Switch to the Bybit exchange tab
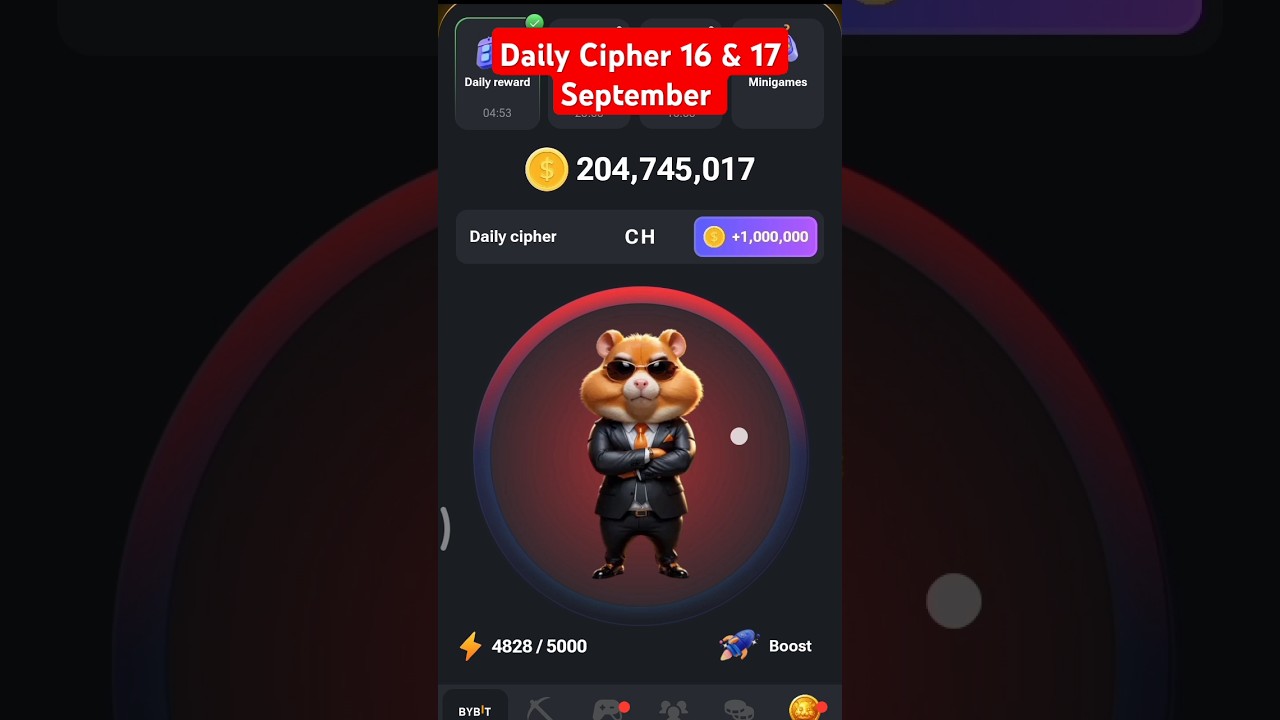This screenshot has height=720, width=1280. pos(475,709)
